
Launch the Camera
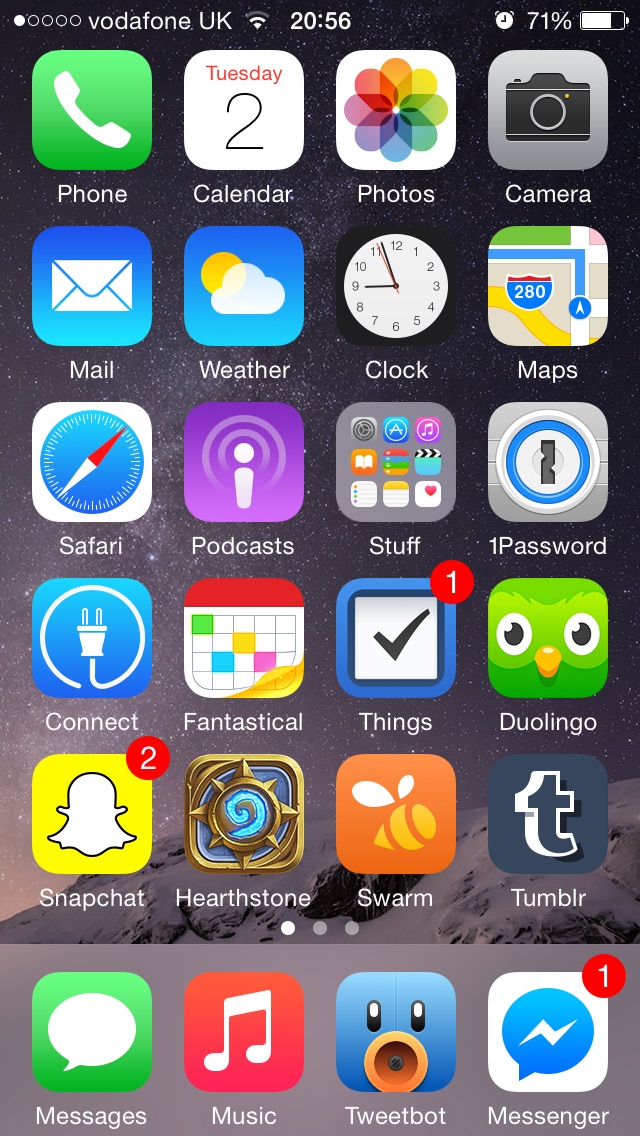point(548,110)
